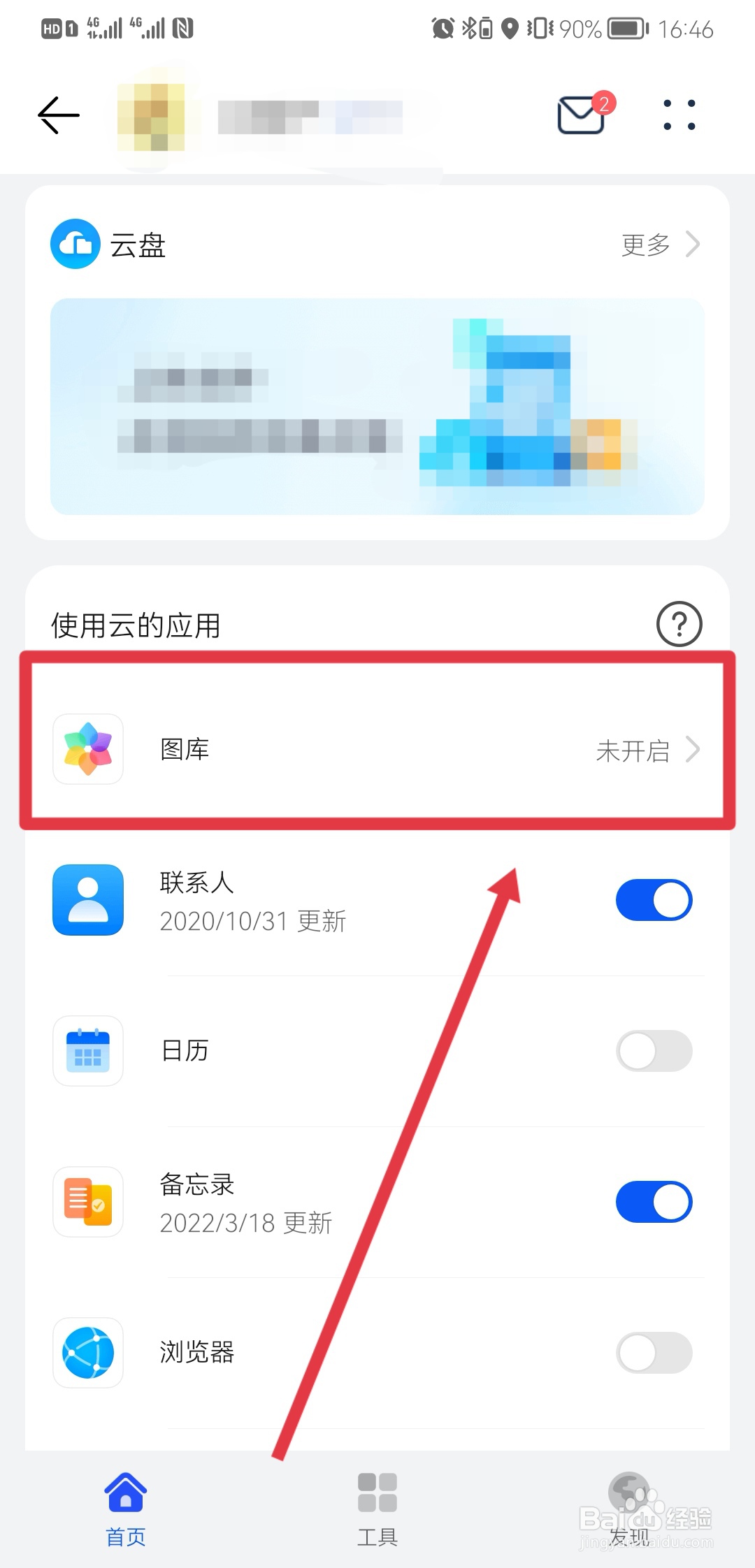Click the 日历 Calendar app icon
Viewport: 755px width, 1568px height.
(87, 1051)
